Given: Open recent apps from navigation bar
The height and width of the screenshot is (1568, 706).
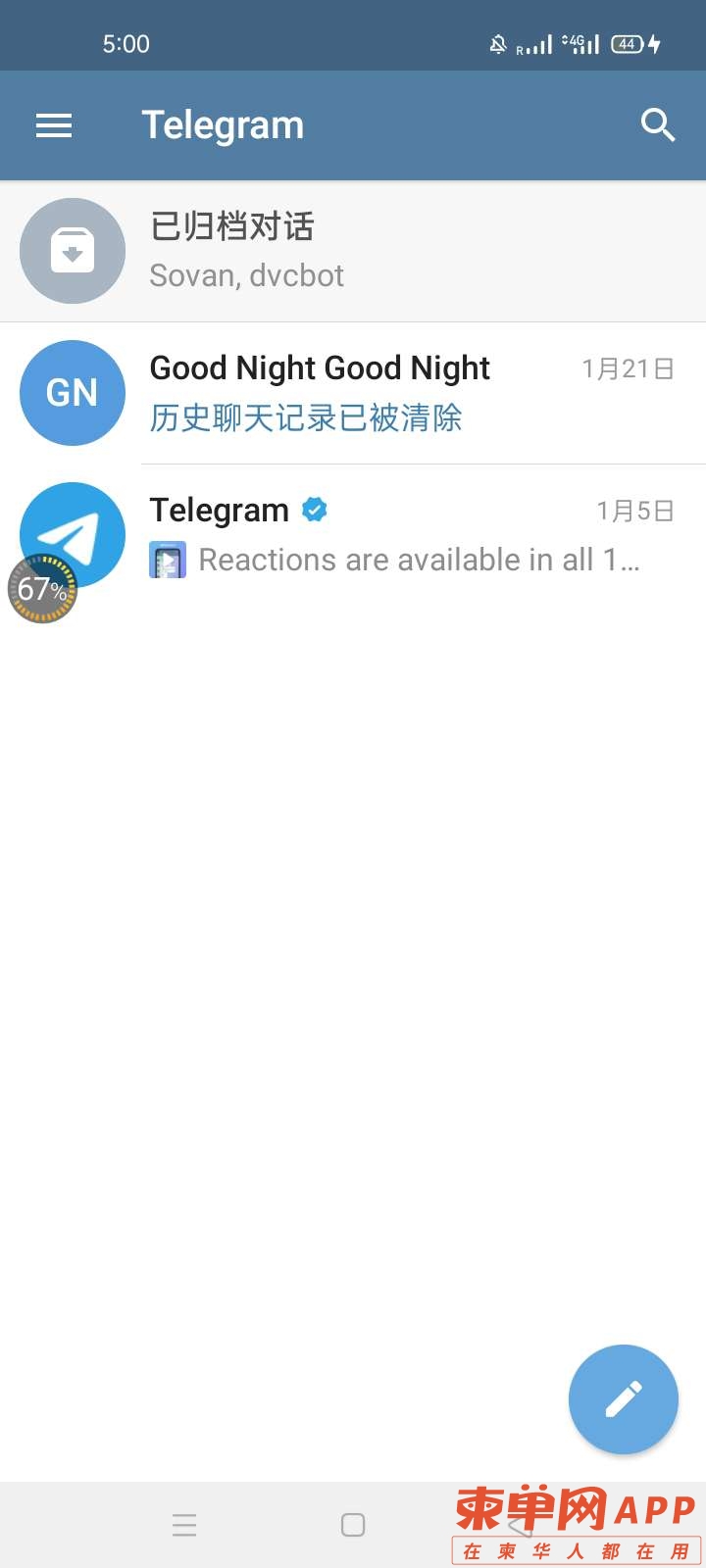Looking at the screenshot, I should pyautogui.click(x=184, y=1525).
